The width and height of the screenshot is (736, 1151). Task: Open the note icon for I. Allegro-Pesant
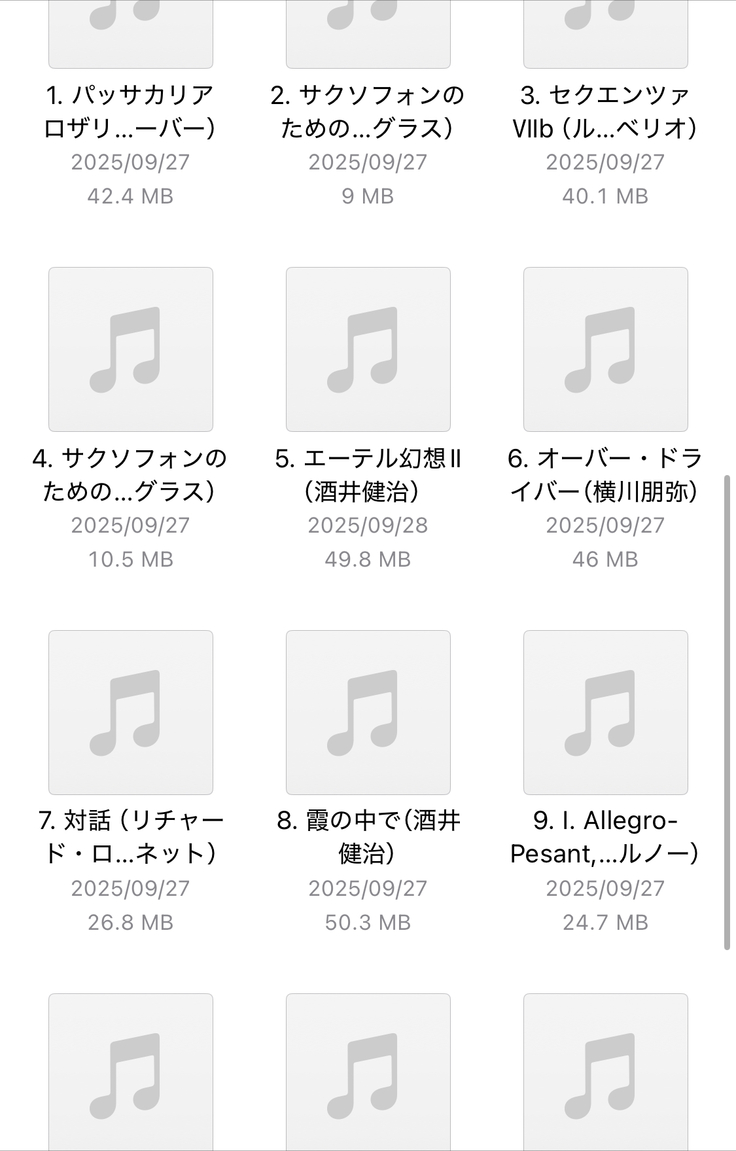click(x=605, y=712)
